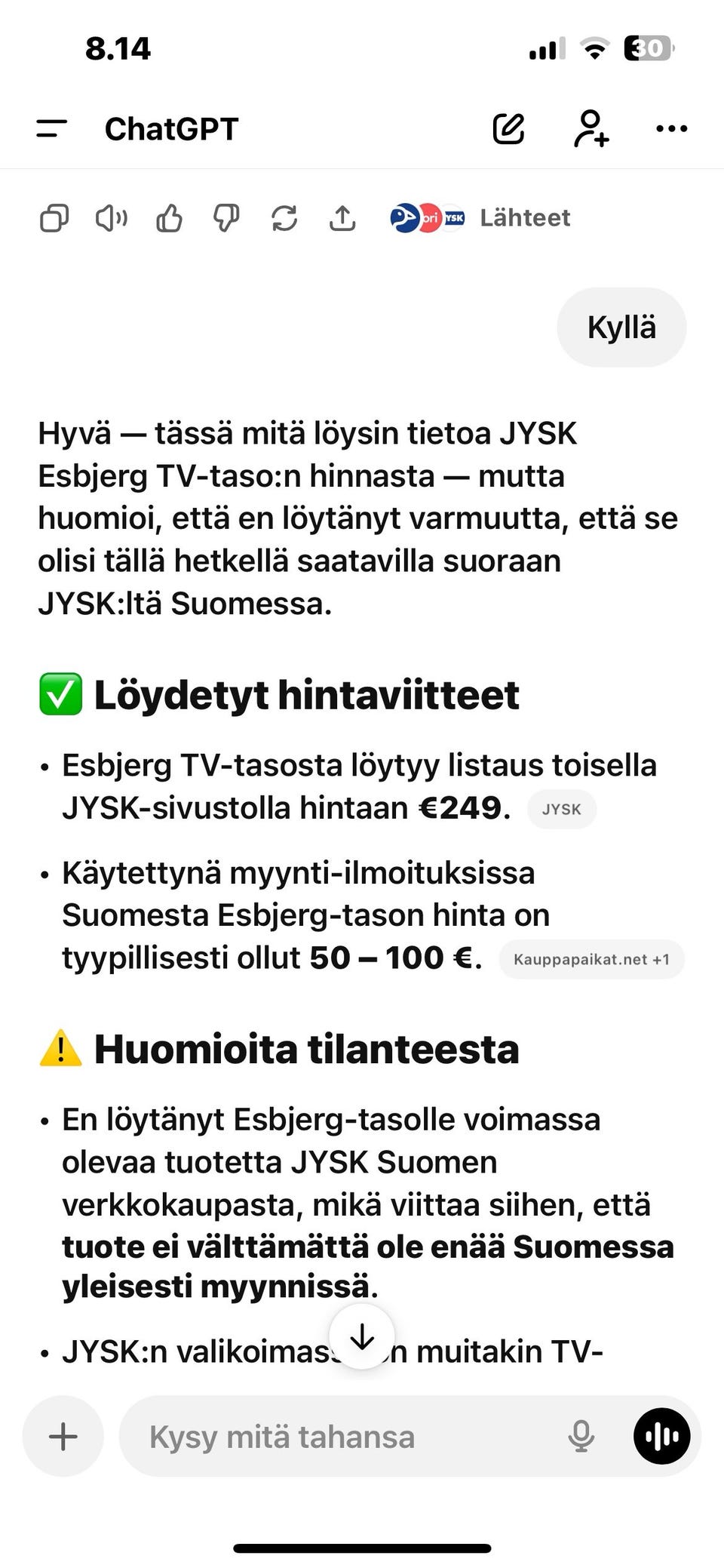
Task: Start a new chat
Action: 508,128
